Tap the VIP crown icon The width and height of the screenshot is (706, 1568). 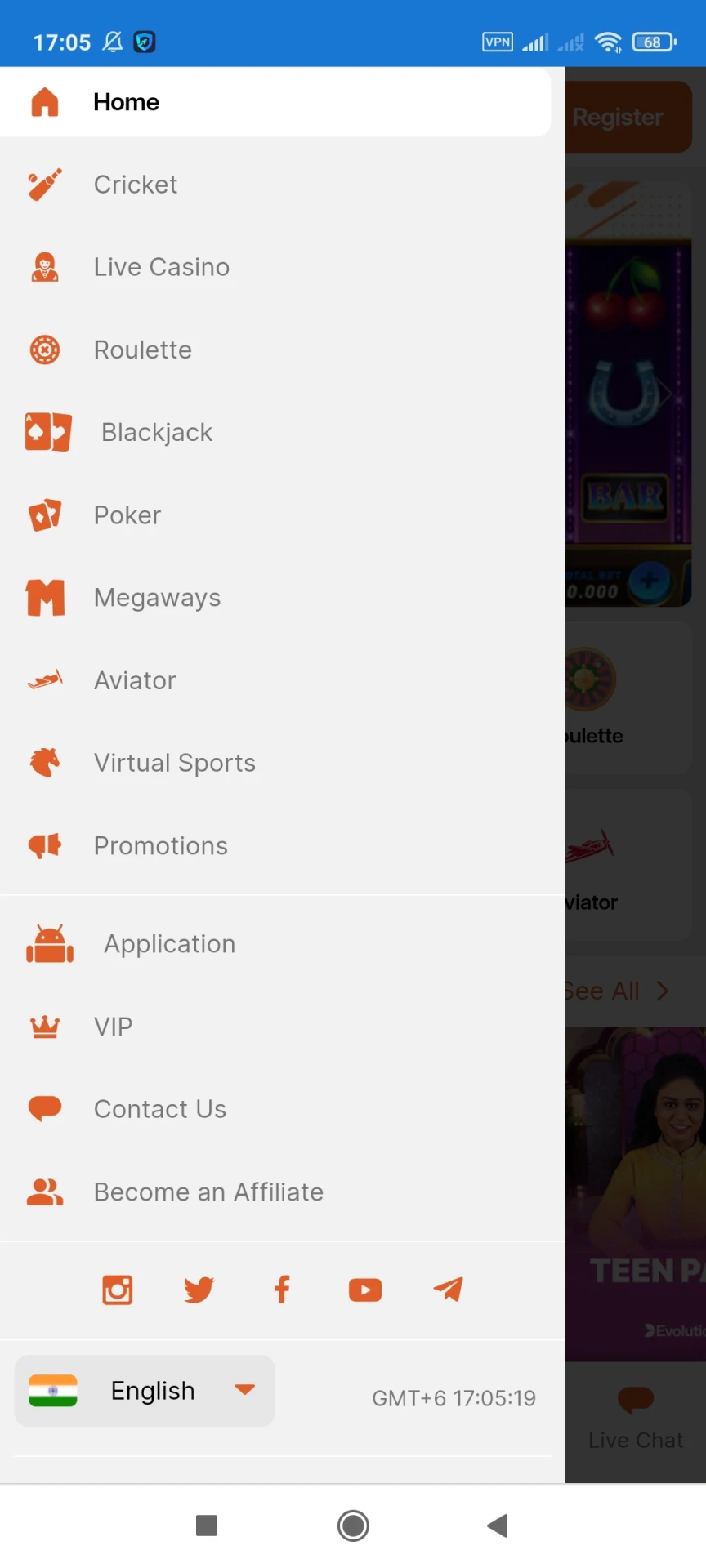click(x=45, y=1027)
